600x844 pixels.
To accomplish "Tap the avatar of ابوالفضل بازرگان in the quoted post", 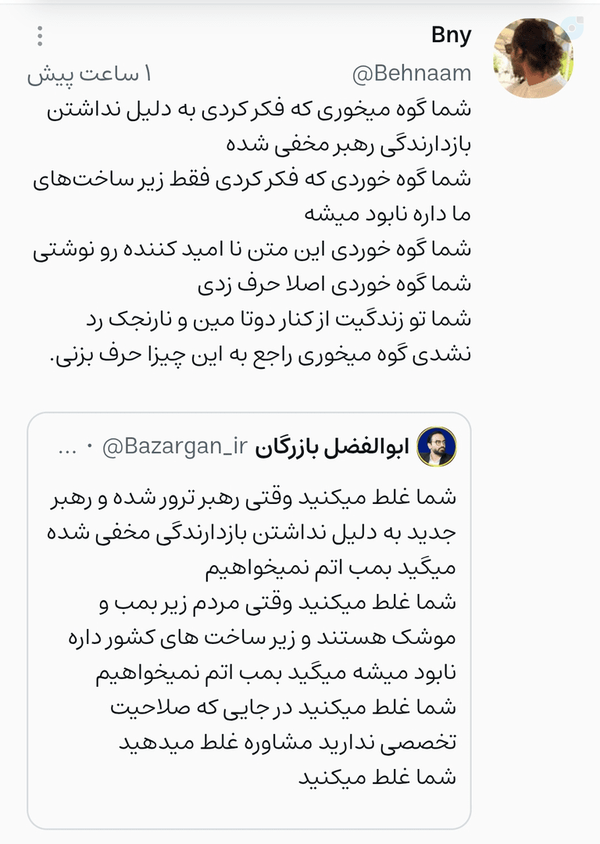I will tap(437, 446).
